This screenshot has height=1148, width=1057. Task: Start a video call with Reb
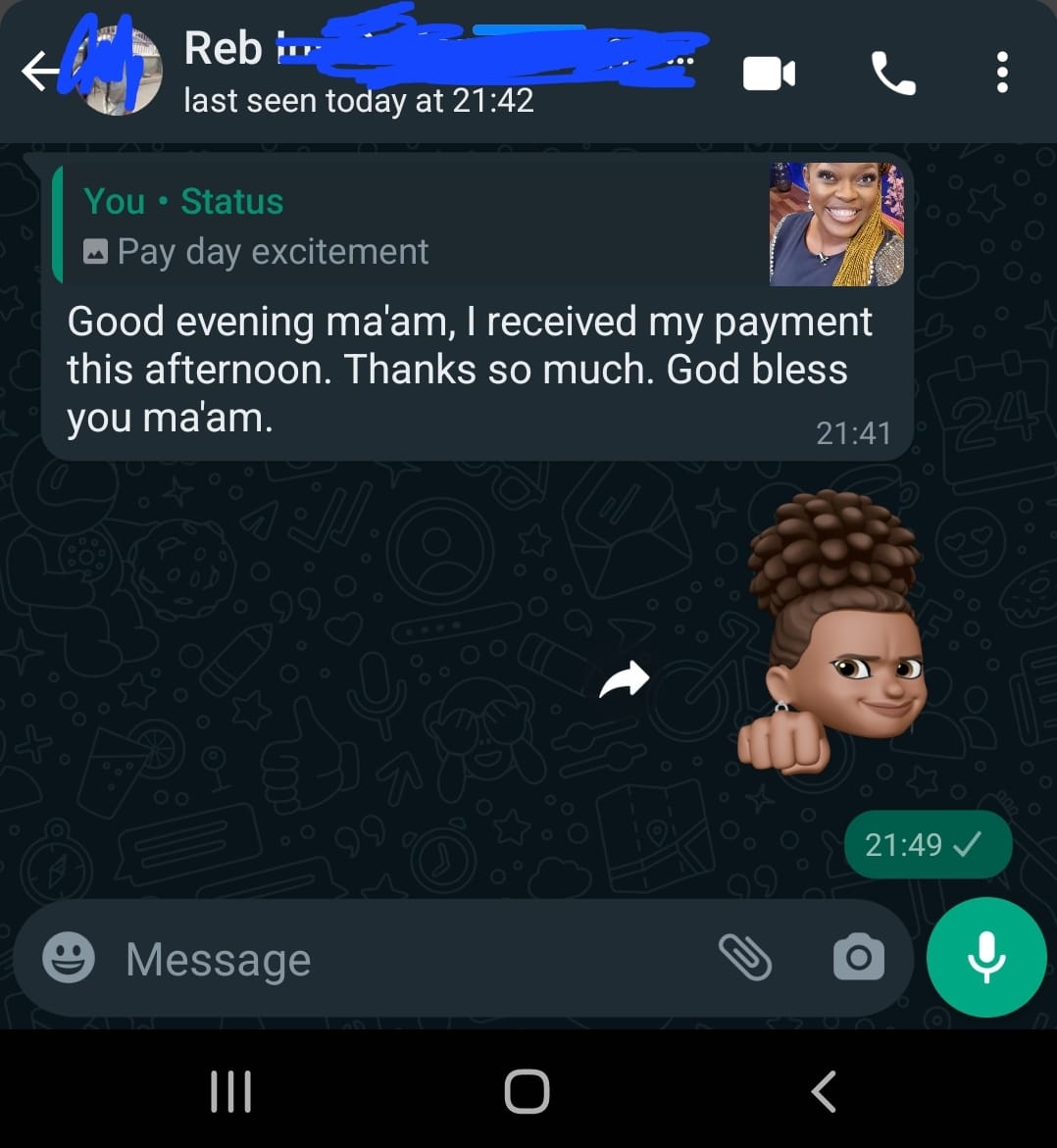[769, 74]
